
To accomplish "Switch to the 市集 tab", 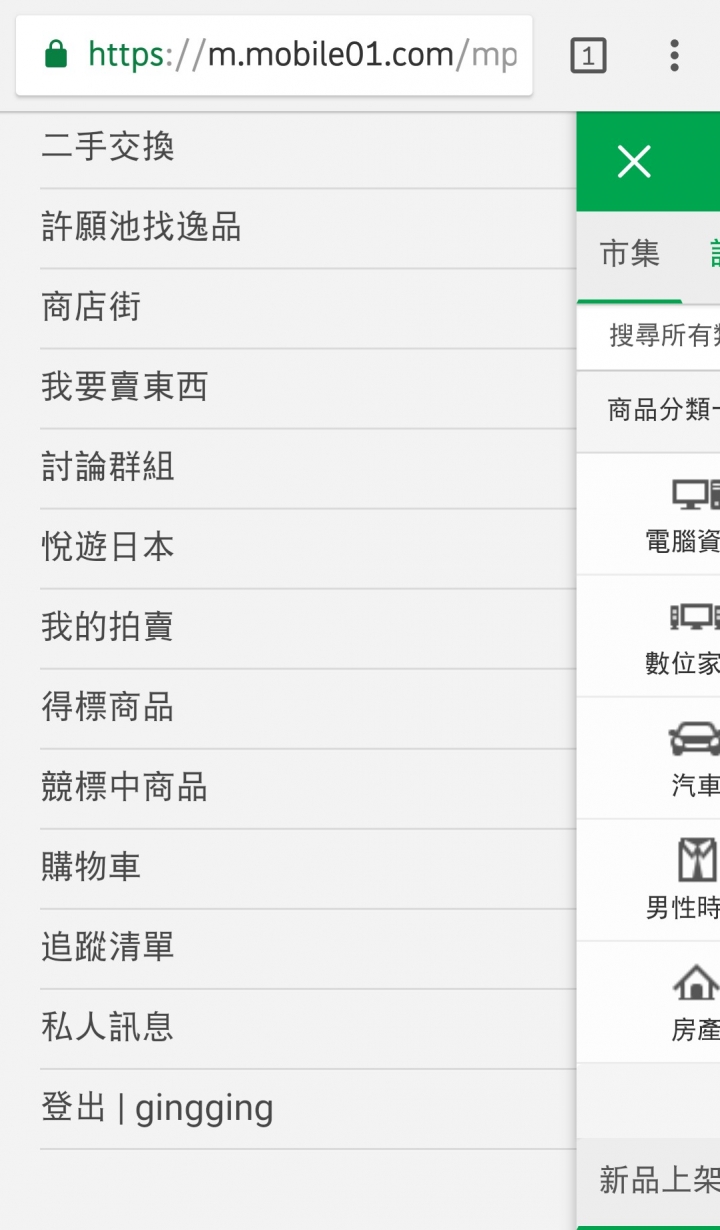I will point(630,254).
